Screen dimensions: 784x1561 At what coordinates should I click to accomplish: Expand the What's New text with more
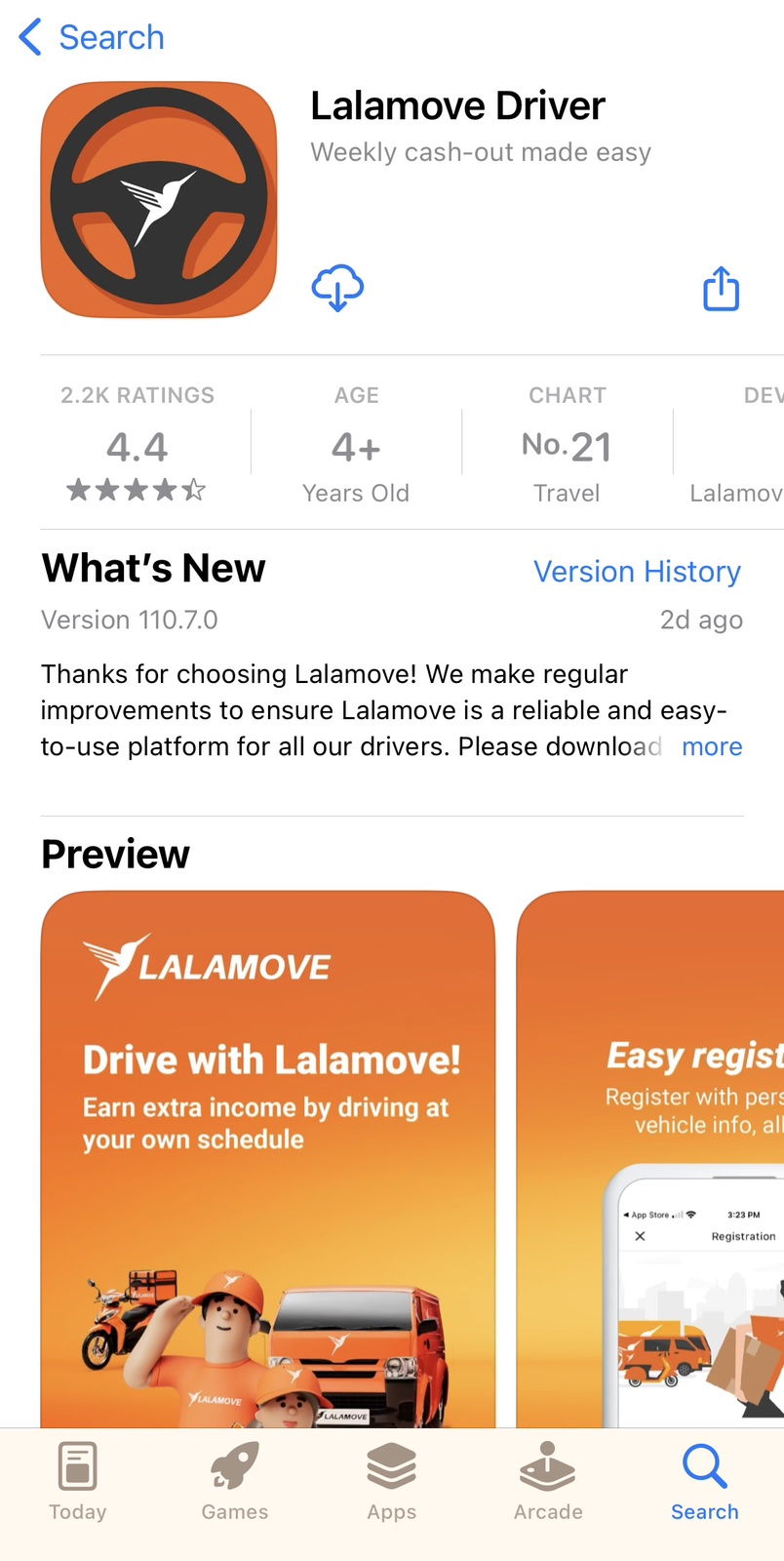point(712,747)
